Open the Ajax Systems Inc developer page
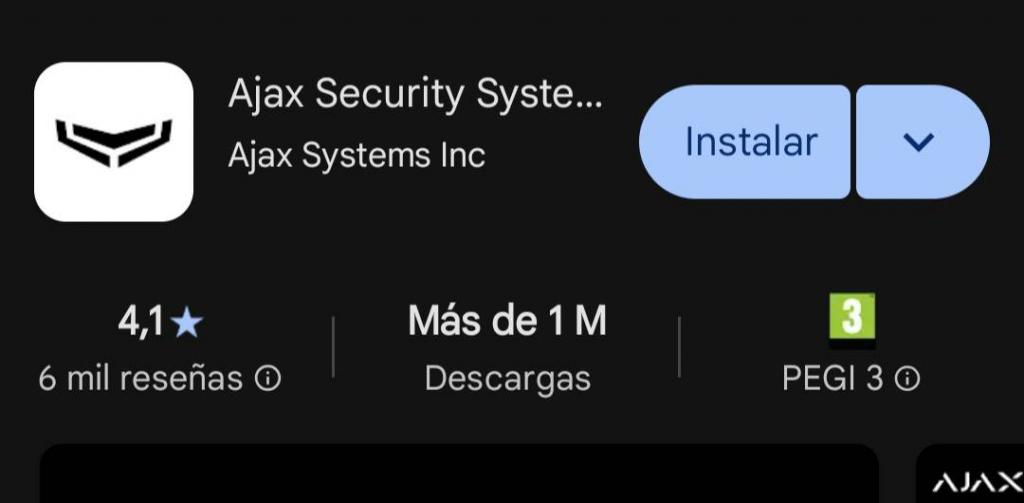1024x503 pixels. (x=356, y=155)
